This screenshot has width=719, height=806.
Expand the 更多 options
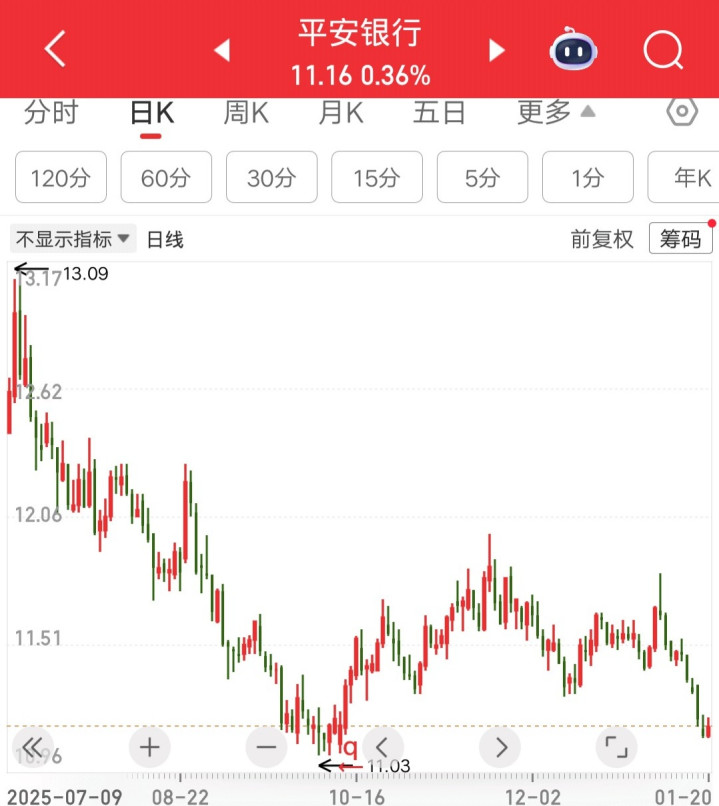(x=555, y=113)
